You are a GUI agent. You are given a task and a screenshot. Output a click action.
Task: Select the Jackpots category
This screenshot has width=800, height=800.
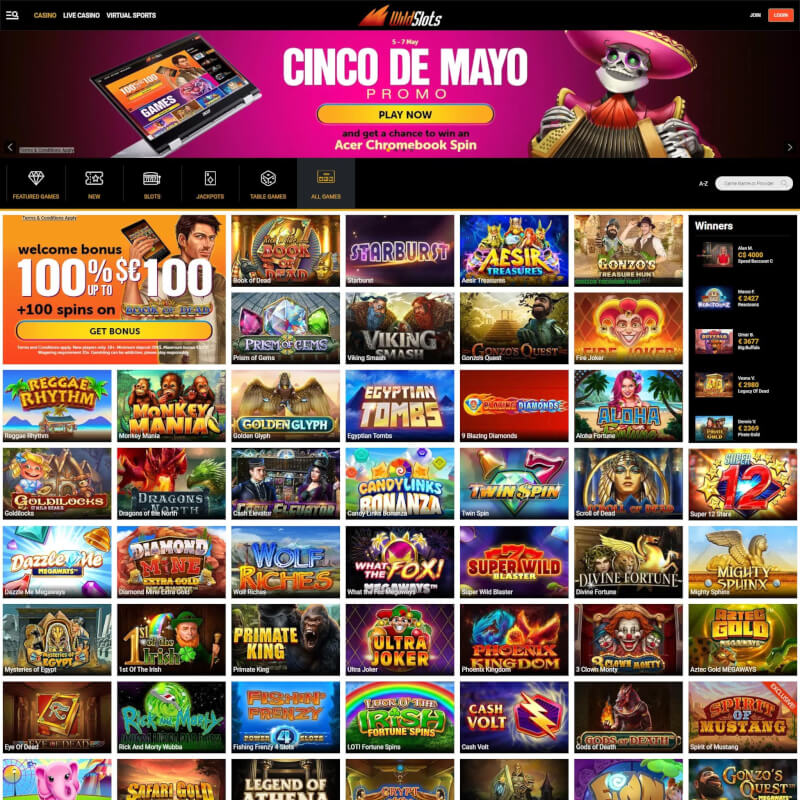[x=210, y=183]
